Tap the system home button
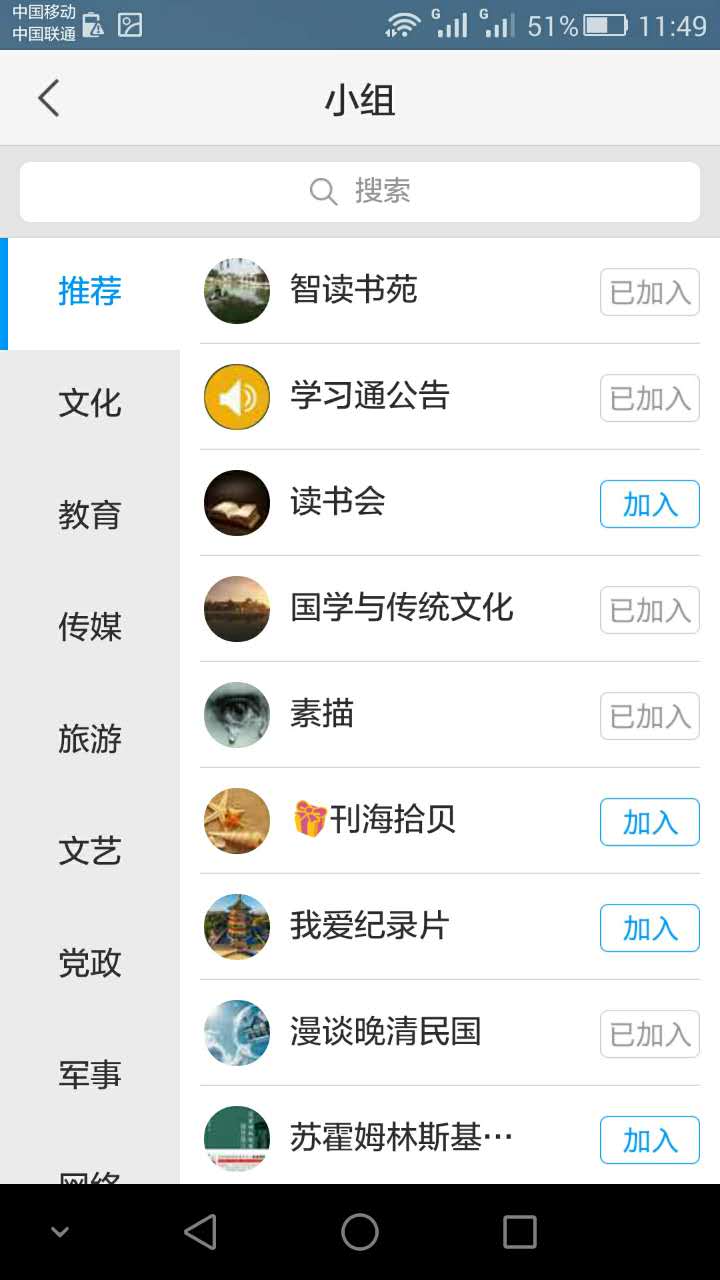This screenshot has height=1280, width=720. (360, 1232)
